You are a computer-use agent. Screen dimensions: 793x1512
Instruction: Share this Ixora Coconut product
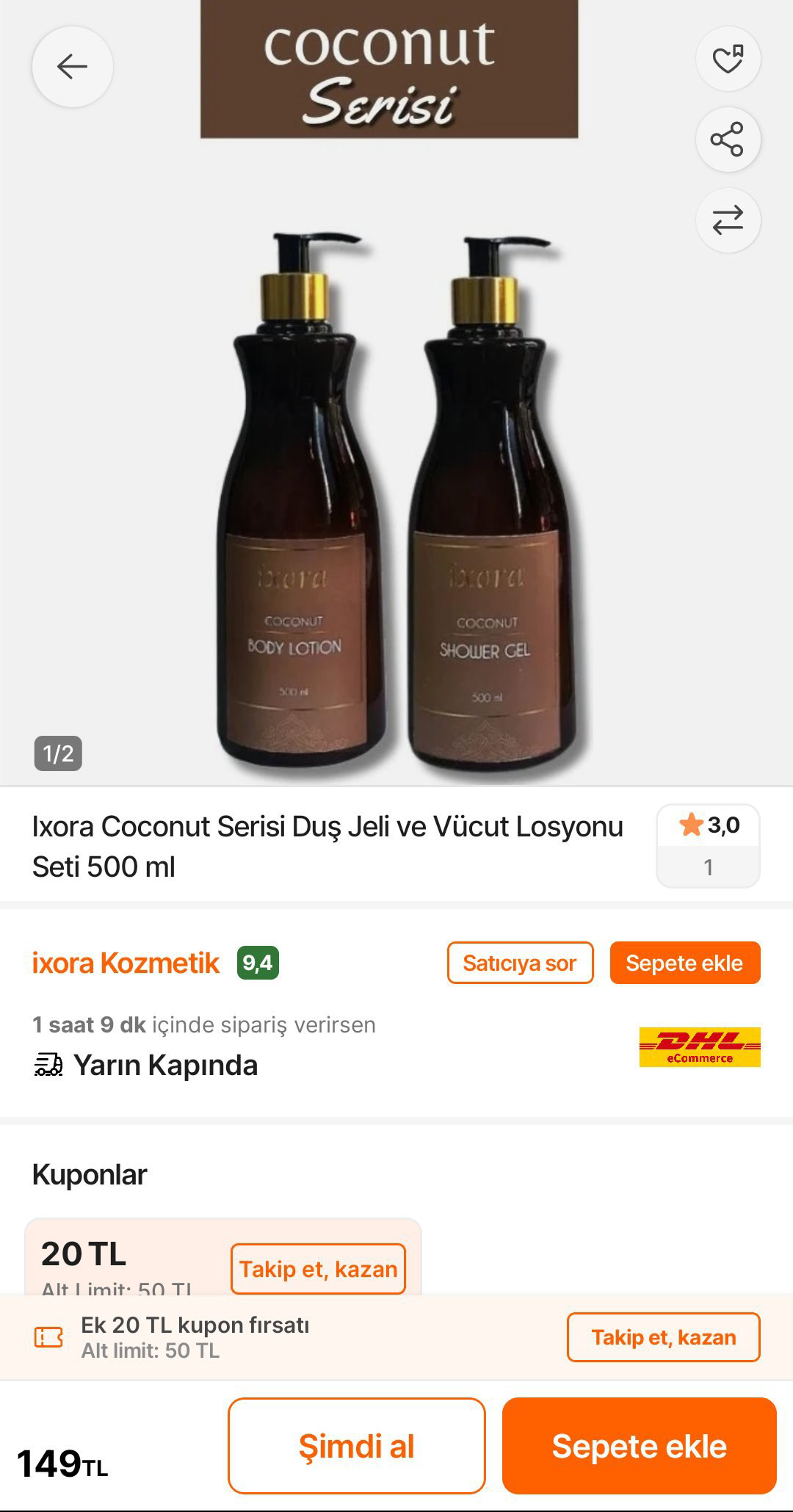(728, 140)
